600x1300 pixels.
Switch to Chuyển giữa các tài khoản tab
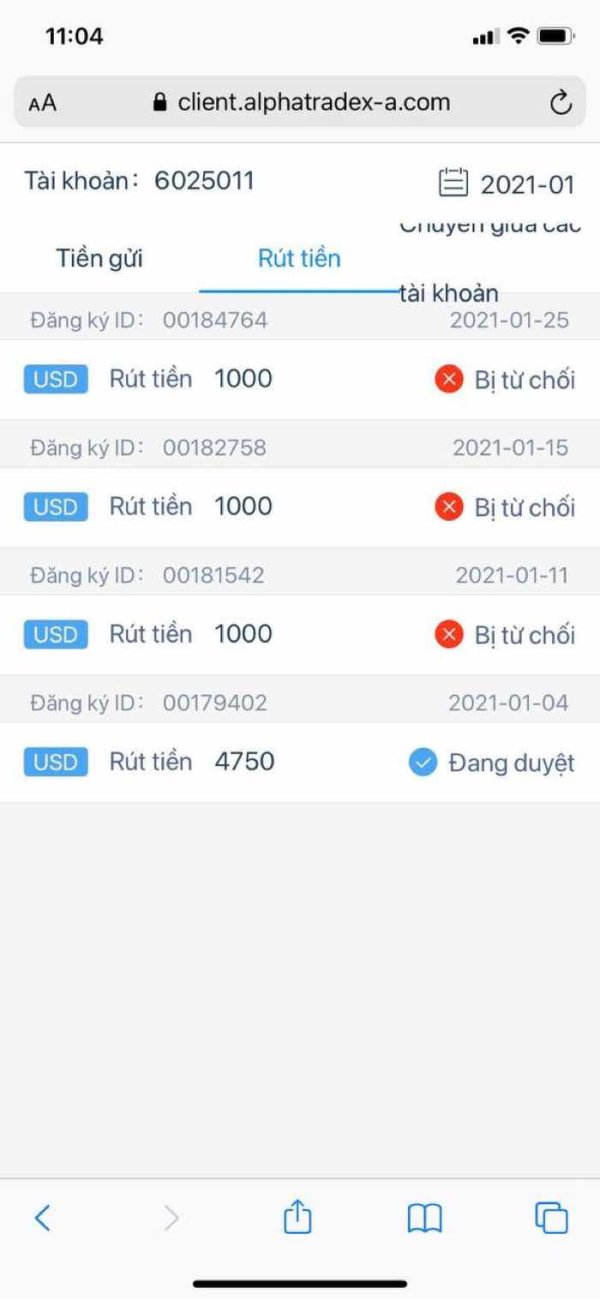tap(490, 258)
